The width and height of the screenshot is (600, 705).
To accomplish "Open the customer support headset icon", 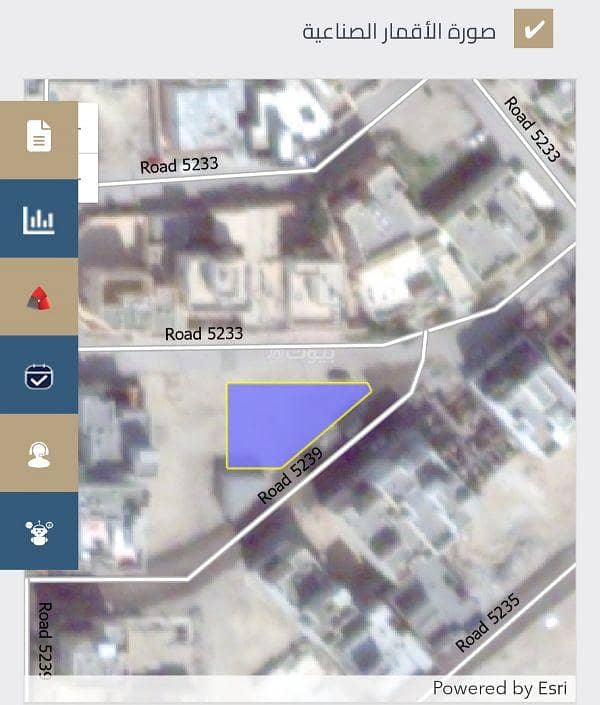I will click(39, 453).
